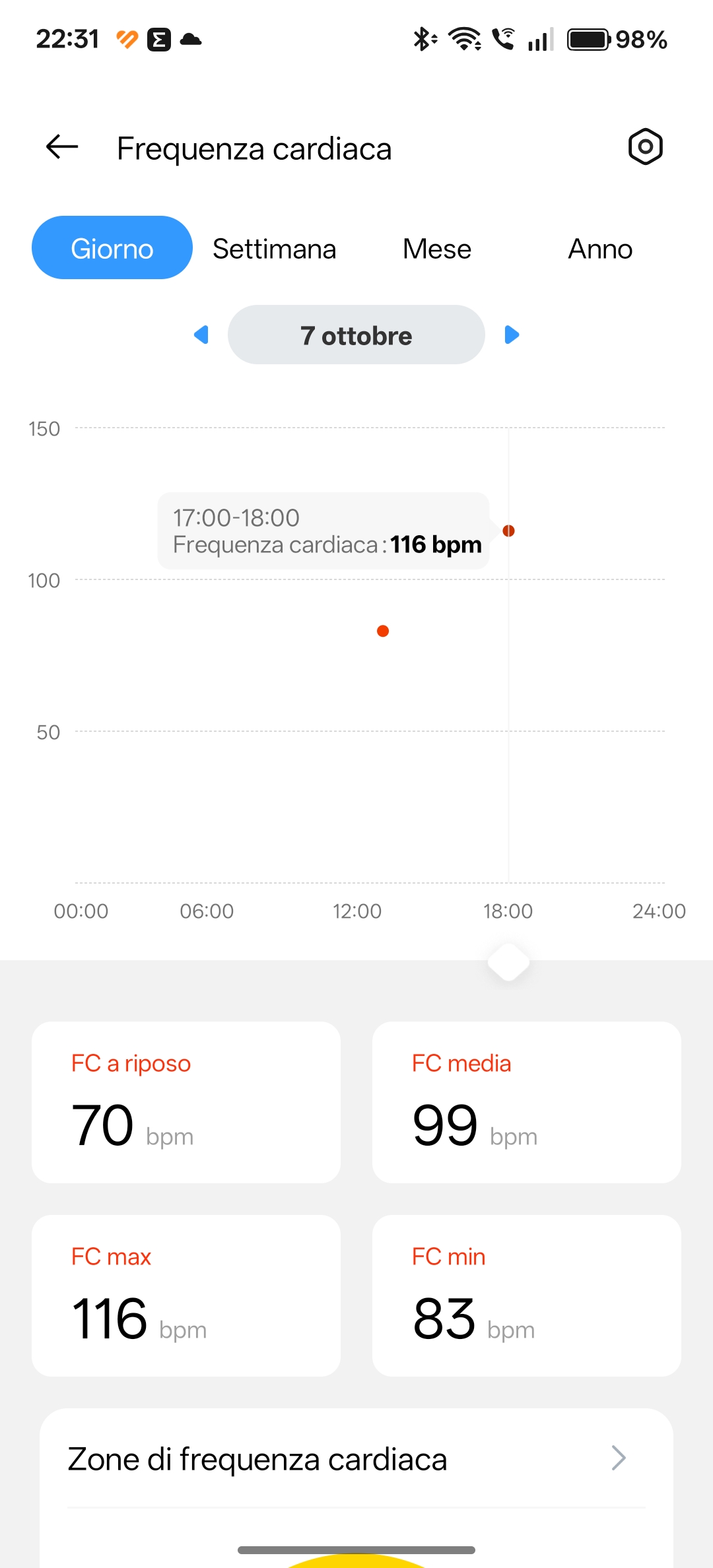The image size is (713, 1568).
Task: Open heart rate settings hexagon icon
Action: pos(645,147)
